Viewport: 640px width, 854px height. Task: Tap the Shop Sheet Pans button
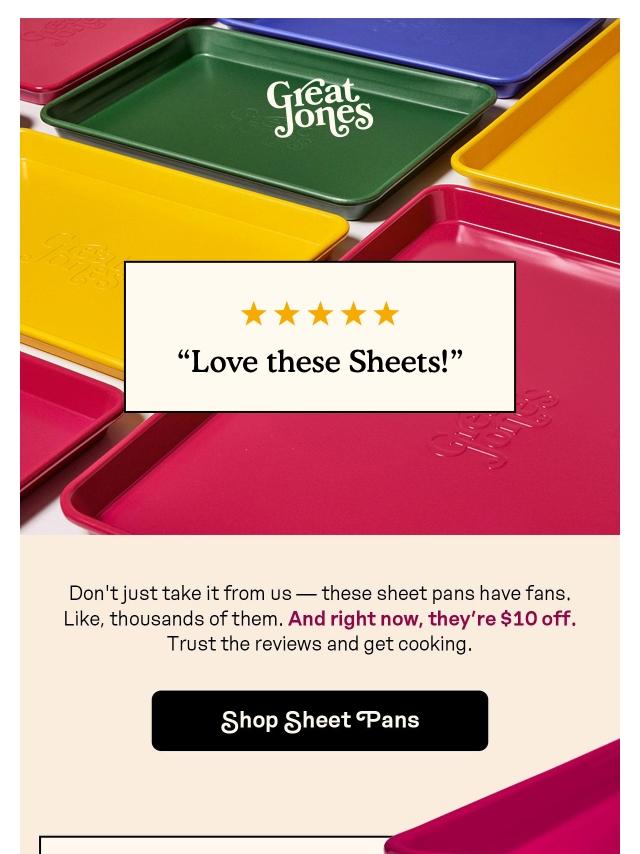[320, 720]
